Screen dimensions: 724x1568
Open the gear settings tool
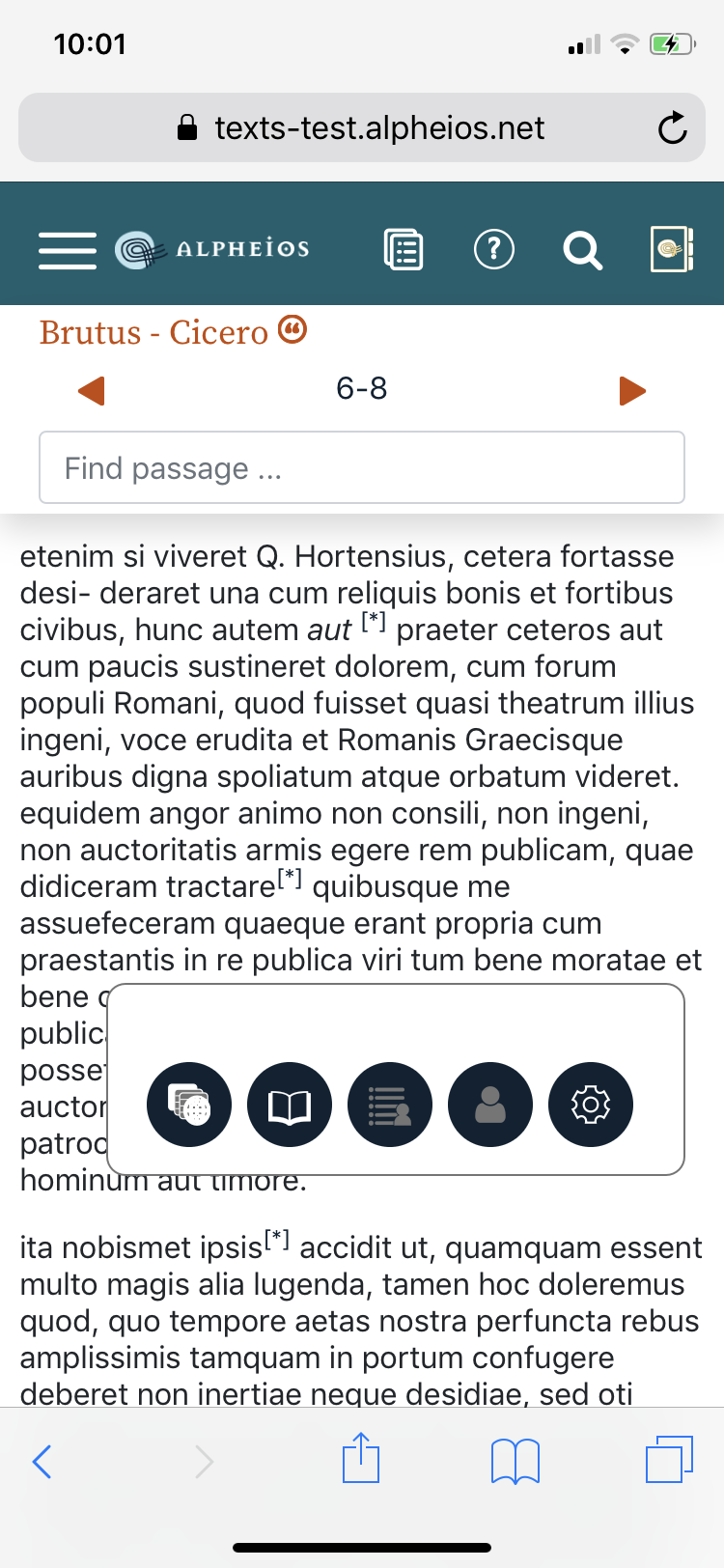pyautogui.click(x=591, y=1105)
